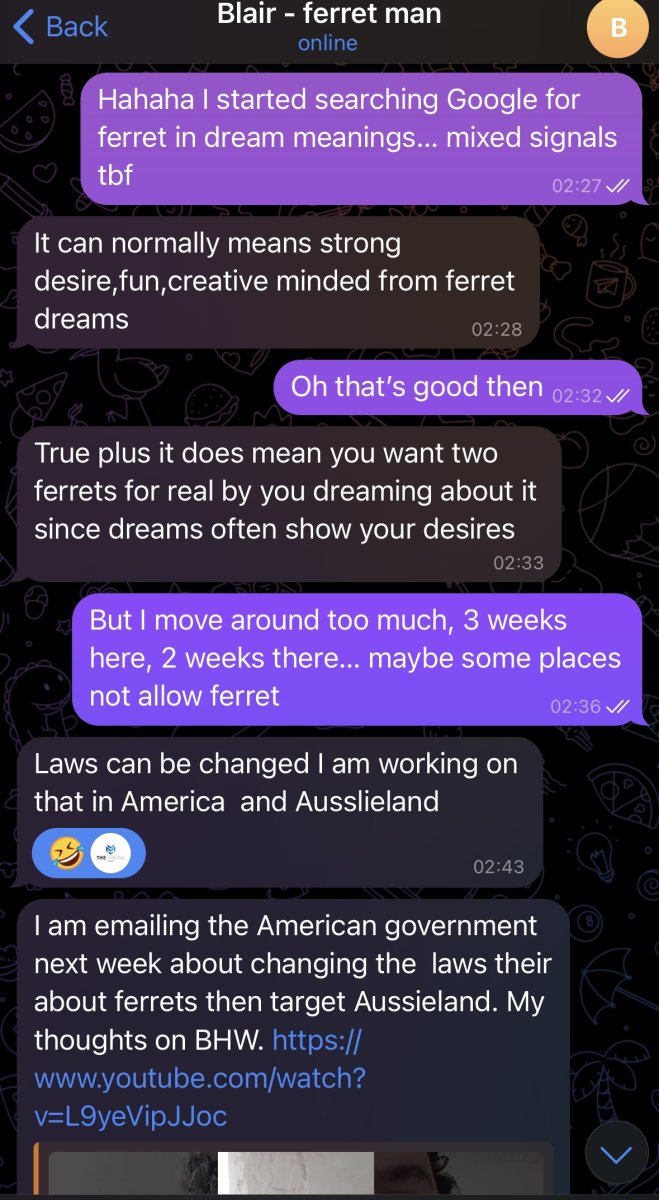Jump to the latest message with the down arrow
Image resolution: width=659 pixels, height=1200 pixels.
point(616,1155)
